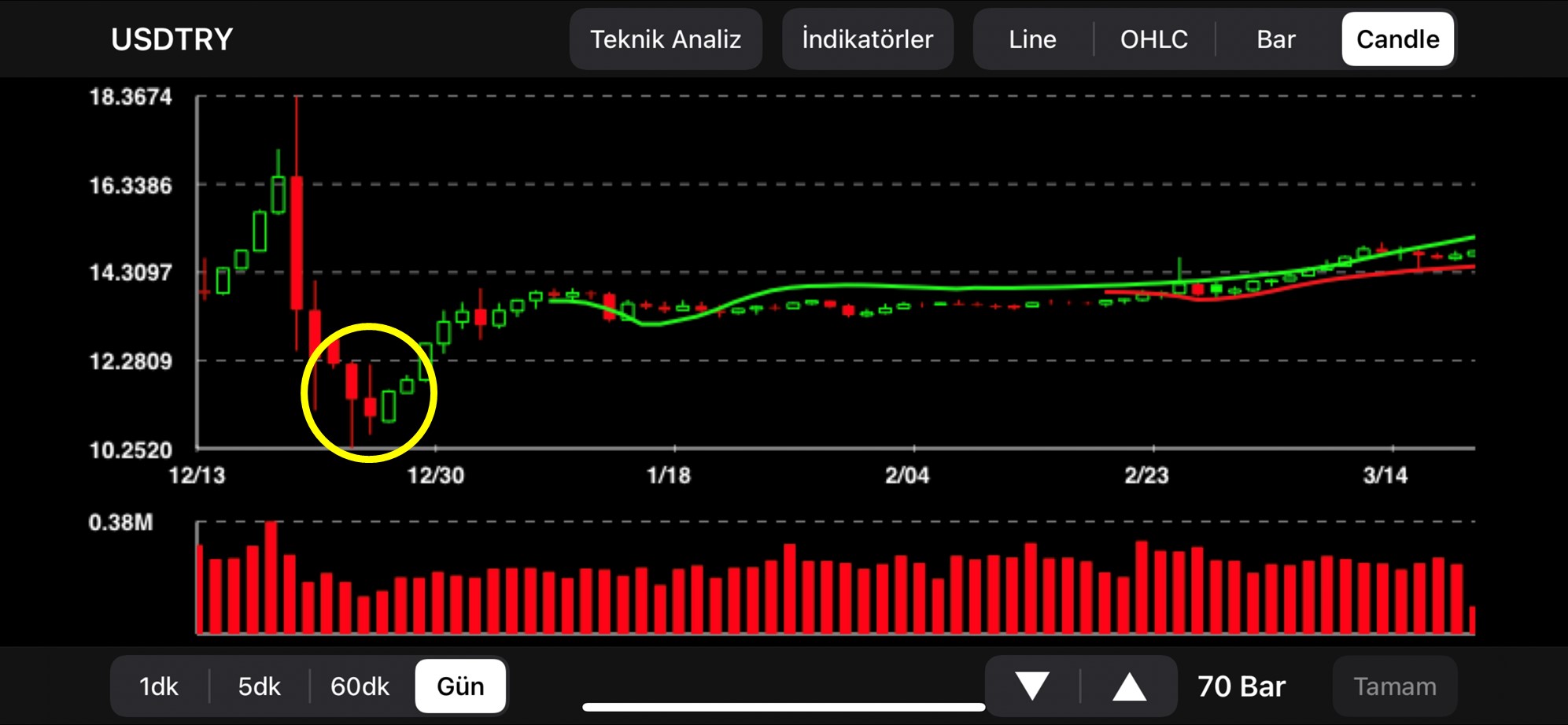Choose the Gün interval
Viewport: 1568px width, 725px height.
(460, 686)
